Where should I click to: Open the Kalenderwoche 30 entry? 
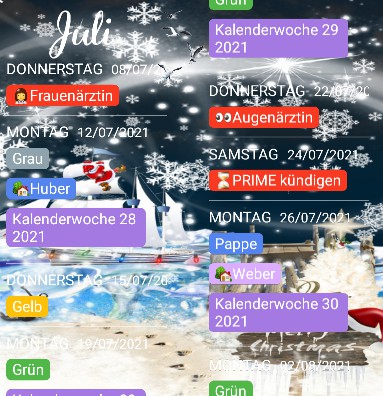pos(278,312)
